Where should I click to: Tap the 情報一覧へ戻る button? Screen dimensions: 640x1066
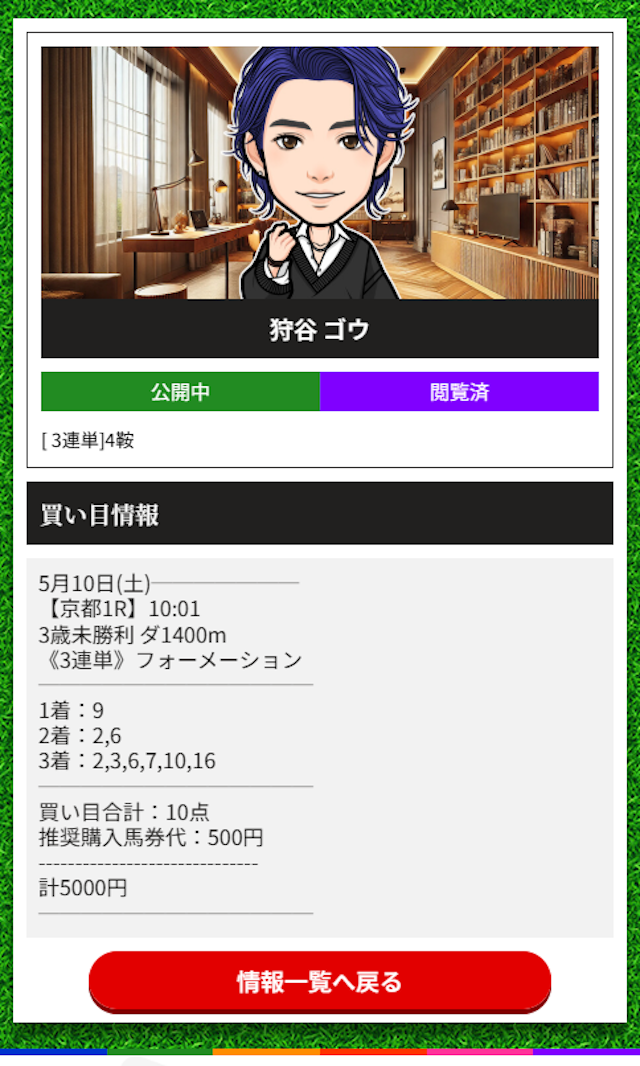[320, 982]
